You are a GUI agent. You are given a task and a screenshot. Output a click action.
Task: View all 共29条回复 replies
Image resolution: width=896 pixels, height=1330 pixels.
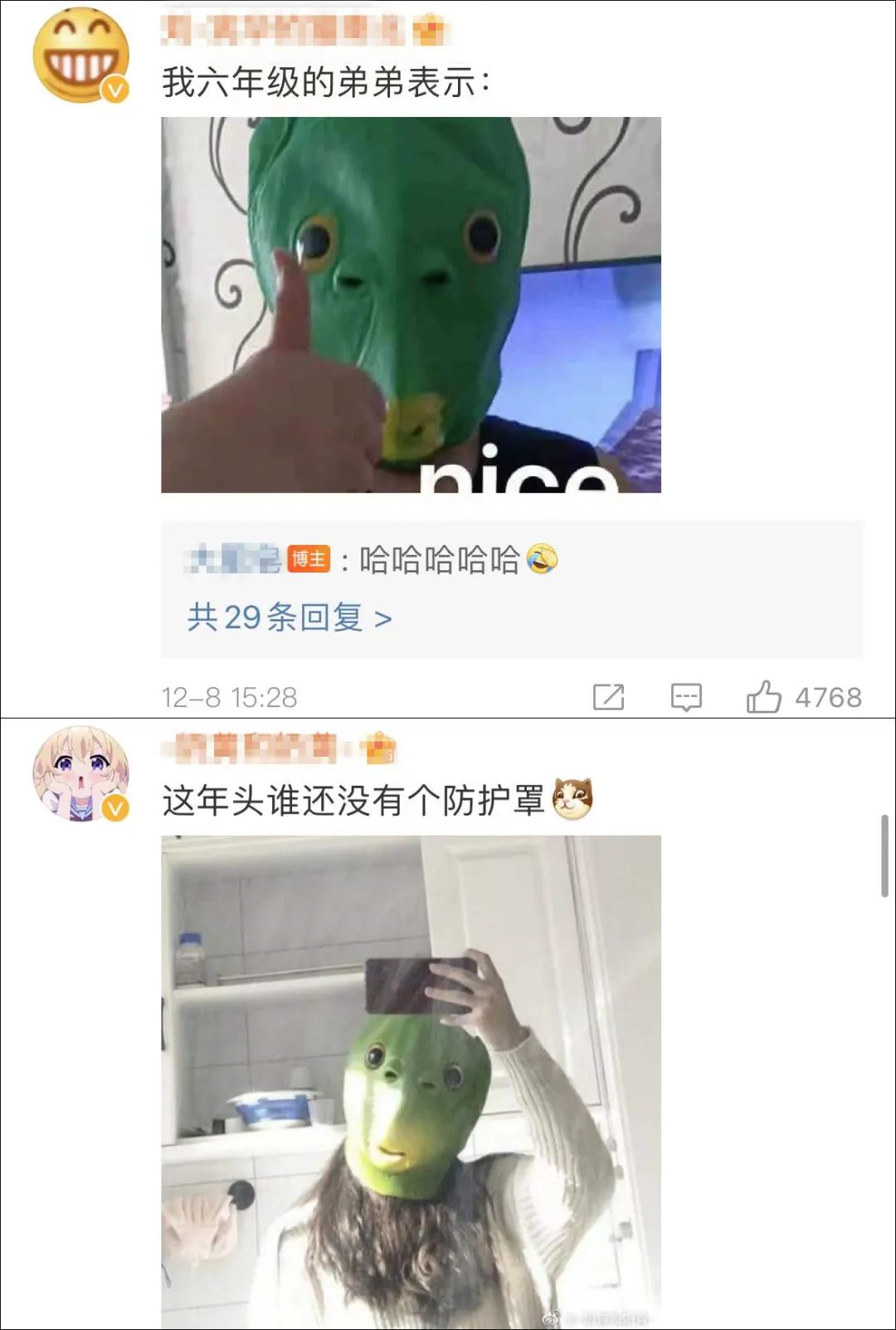point(289,618)
